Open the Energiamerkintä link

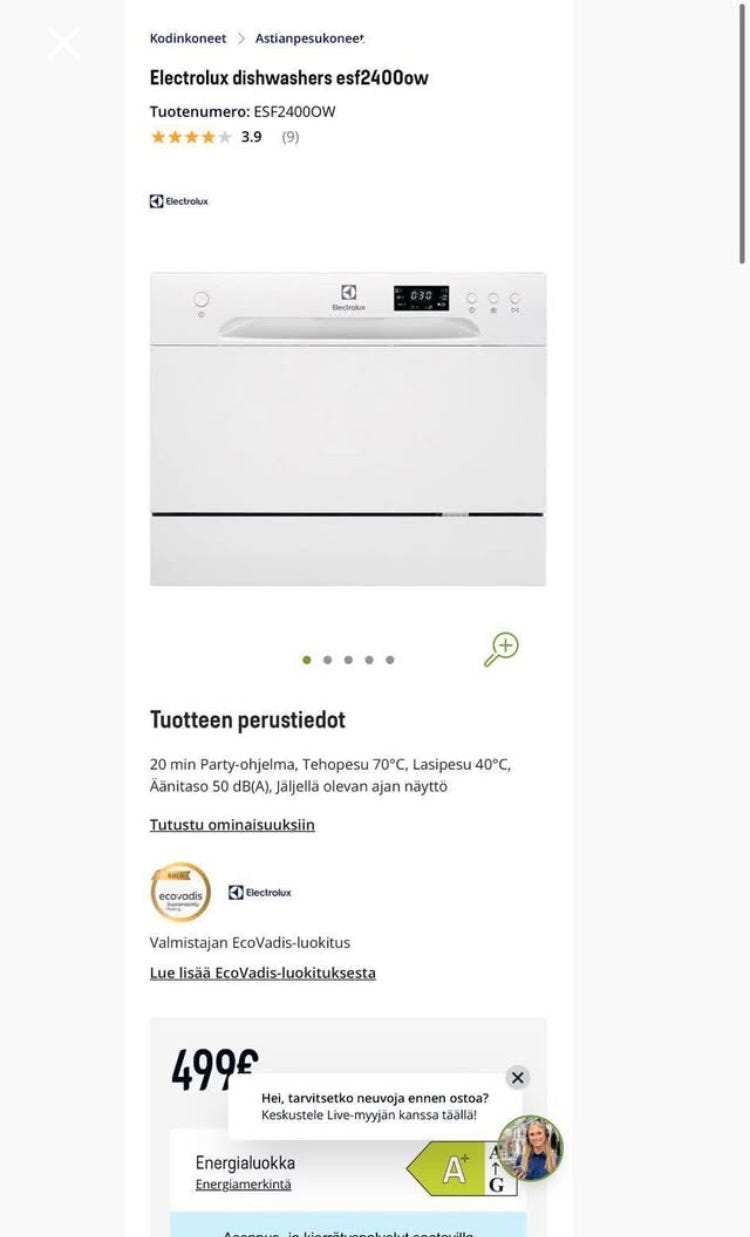[x=243, y=1185]
